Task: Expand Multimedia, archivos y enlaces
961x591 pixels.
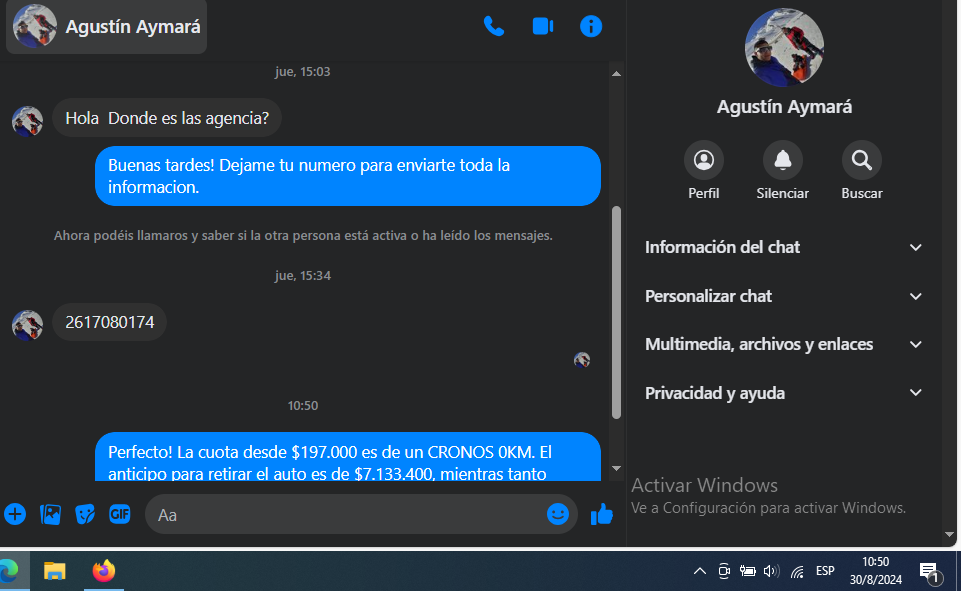Action: 783,344
